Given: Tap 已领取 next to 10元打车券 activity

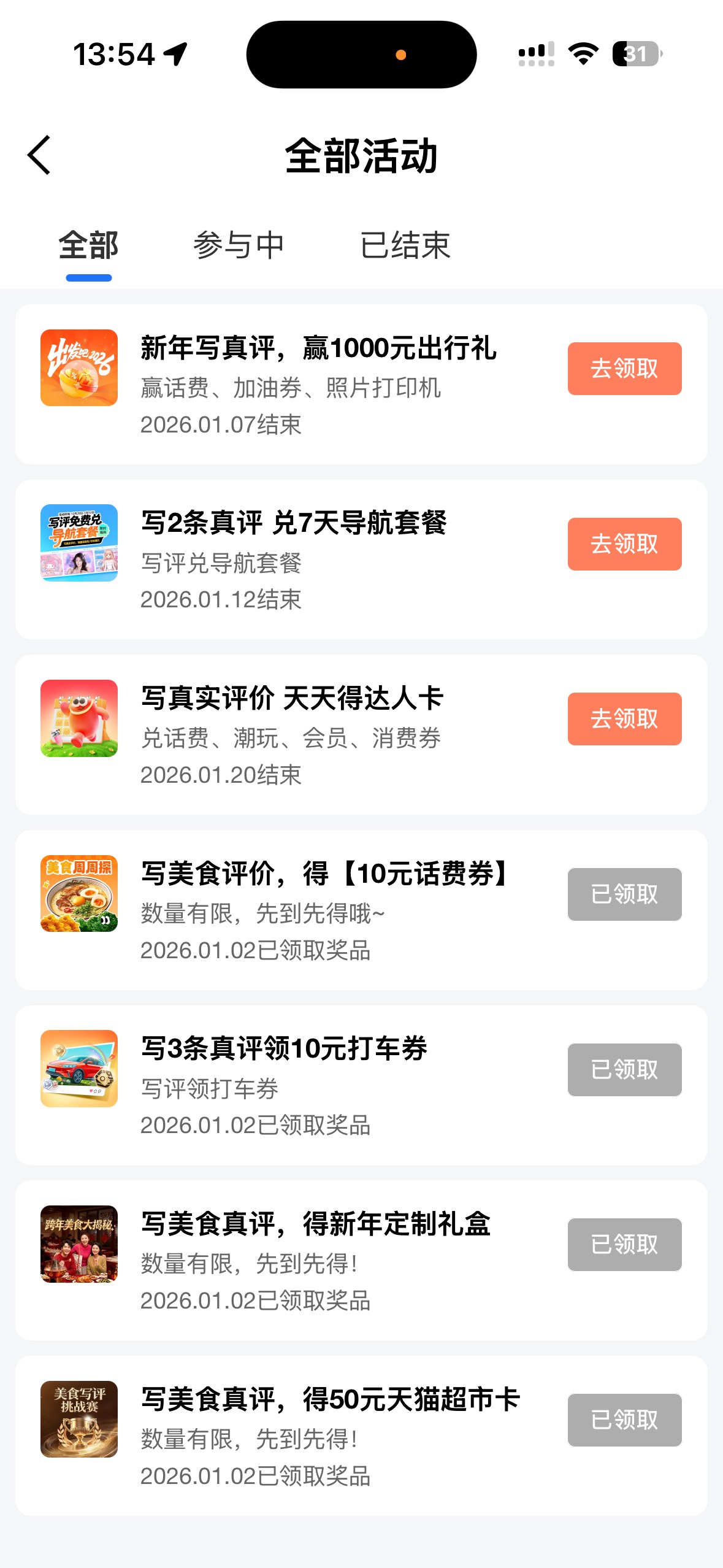Looking at the screenshot, I should 624,1070.
